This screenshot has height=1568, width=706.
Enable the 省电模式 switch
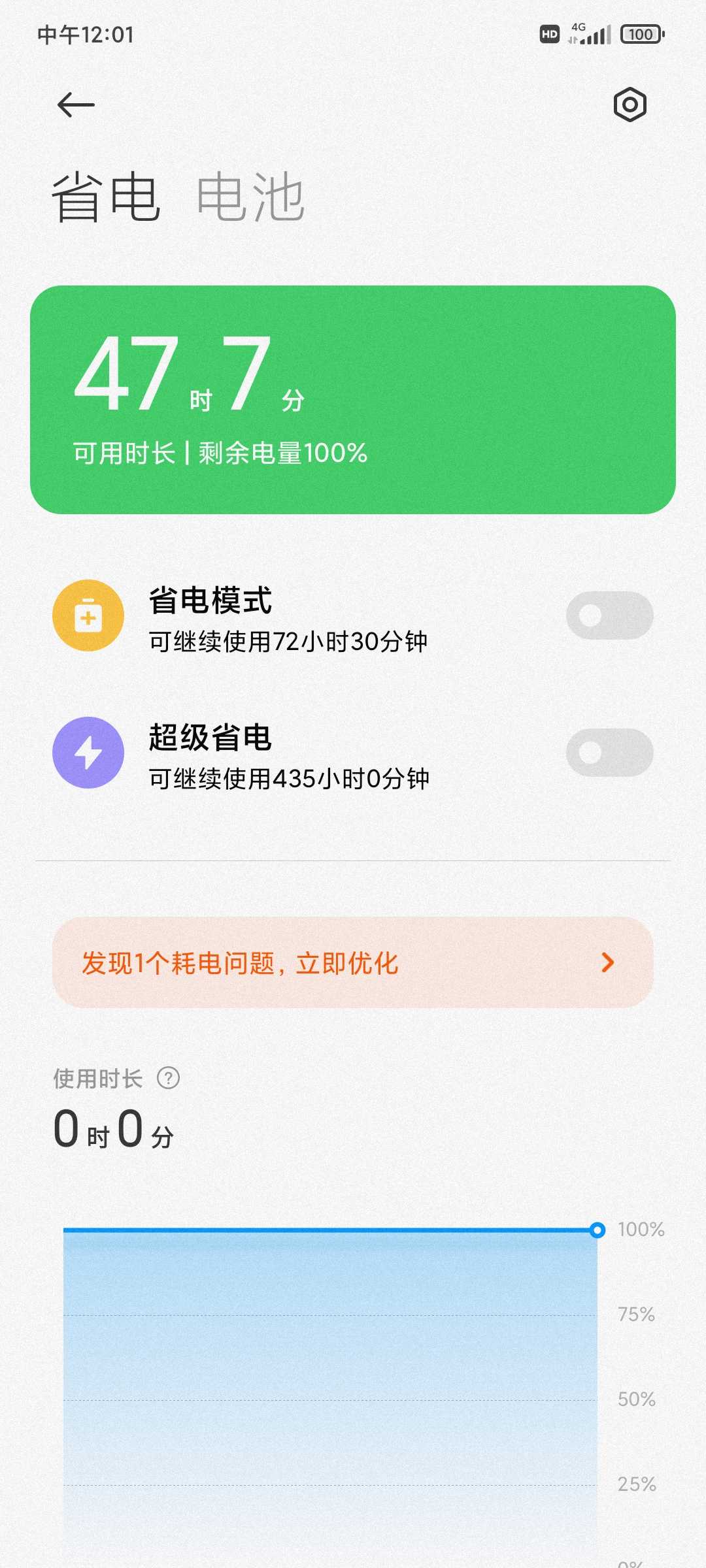tap(609, 615)
